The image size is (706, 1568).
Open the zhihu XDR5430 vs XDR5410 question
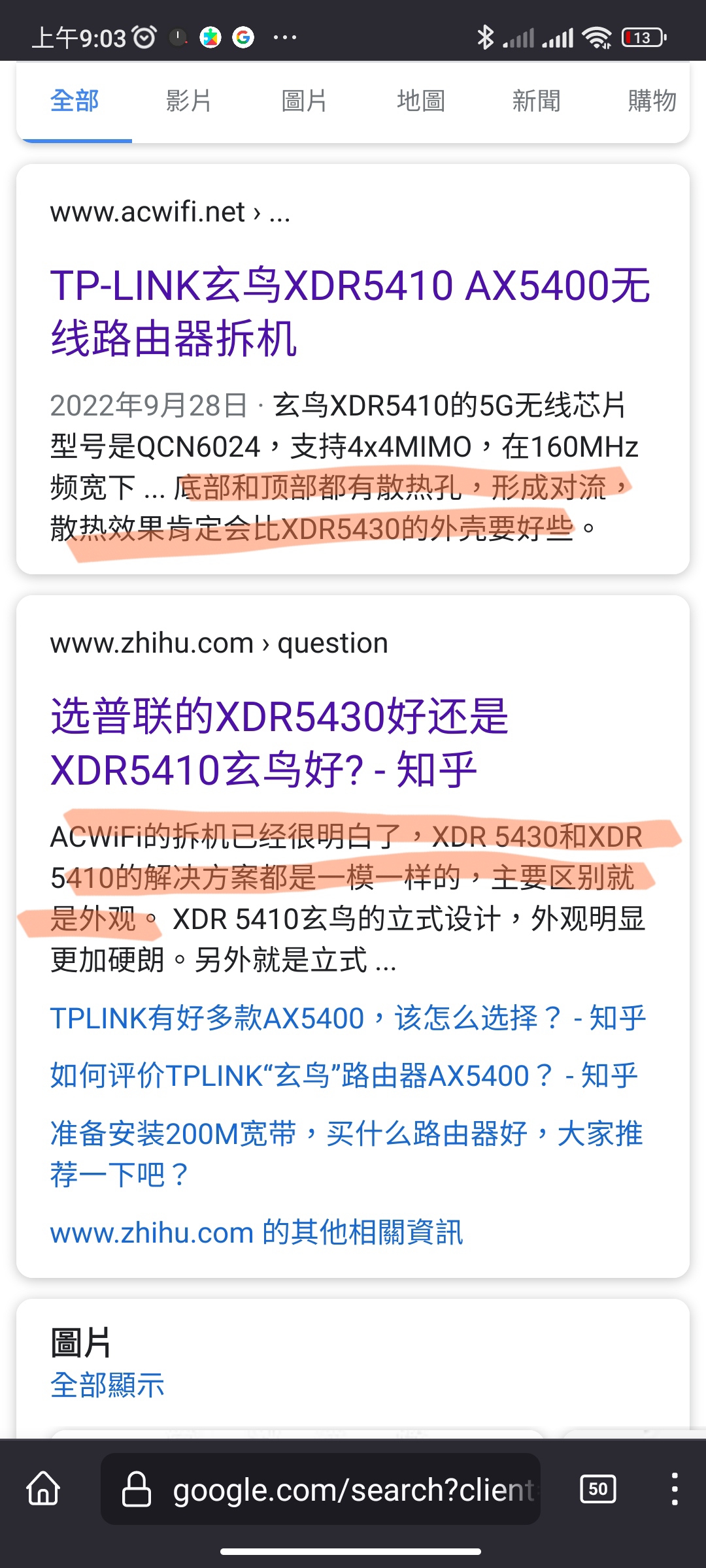point(280,743)
